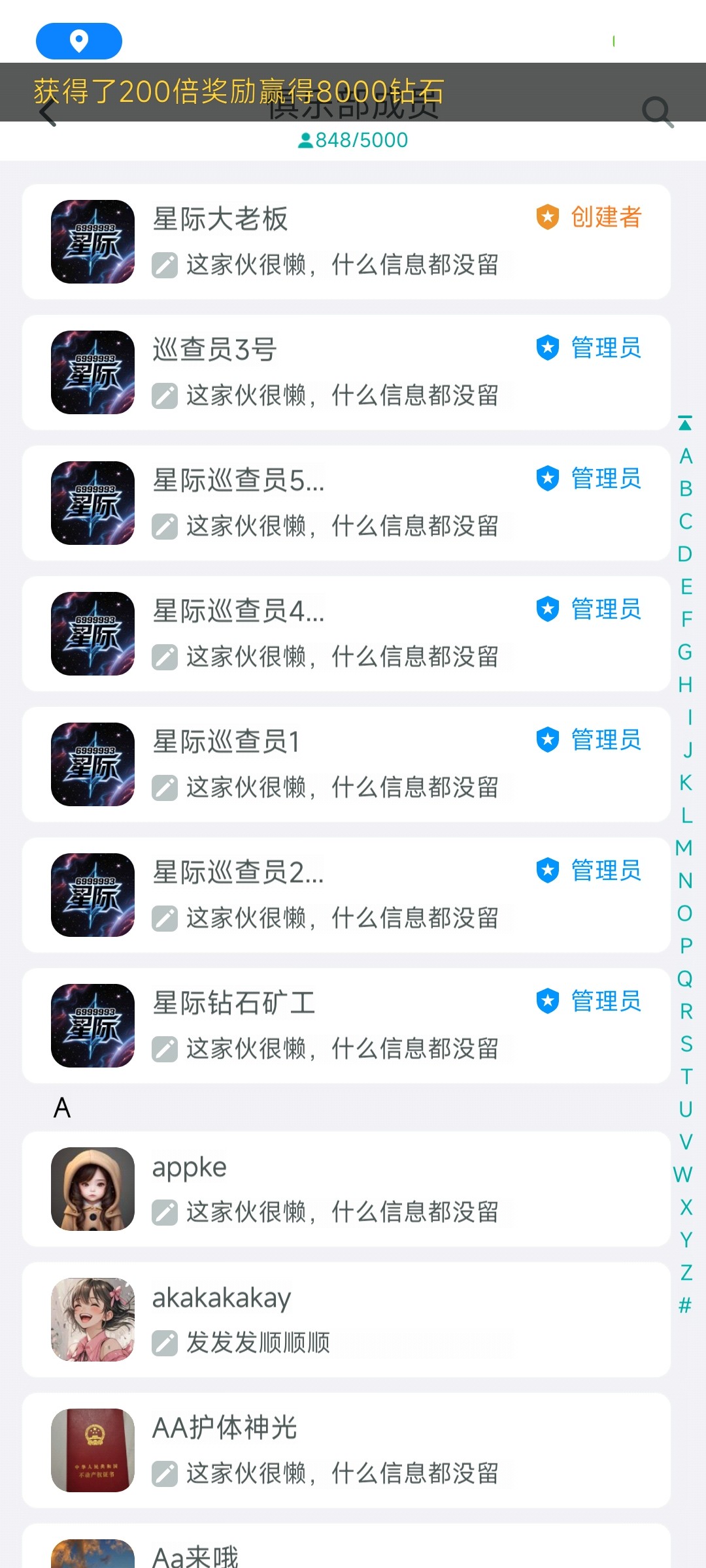Jump to # section in index

(x=685, y=1305)
